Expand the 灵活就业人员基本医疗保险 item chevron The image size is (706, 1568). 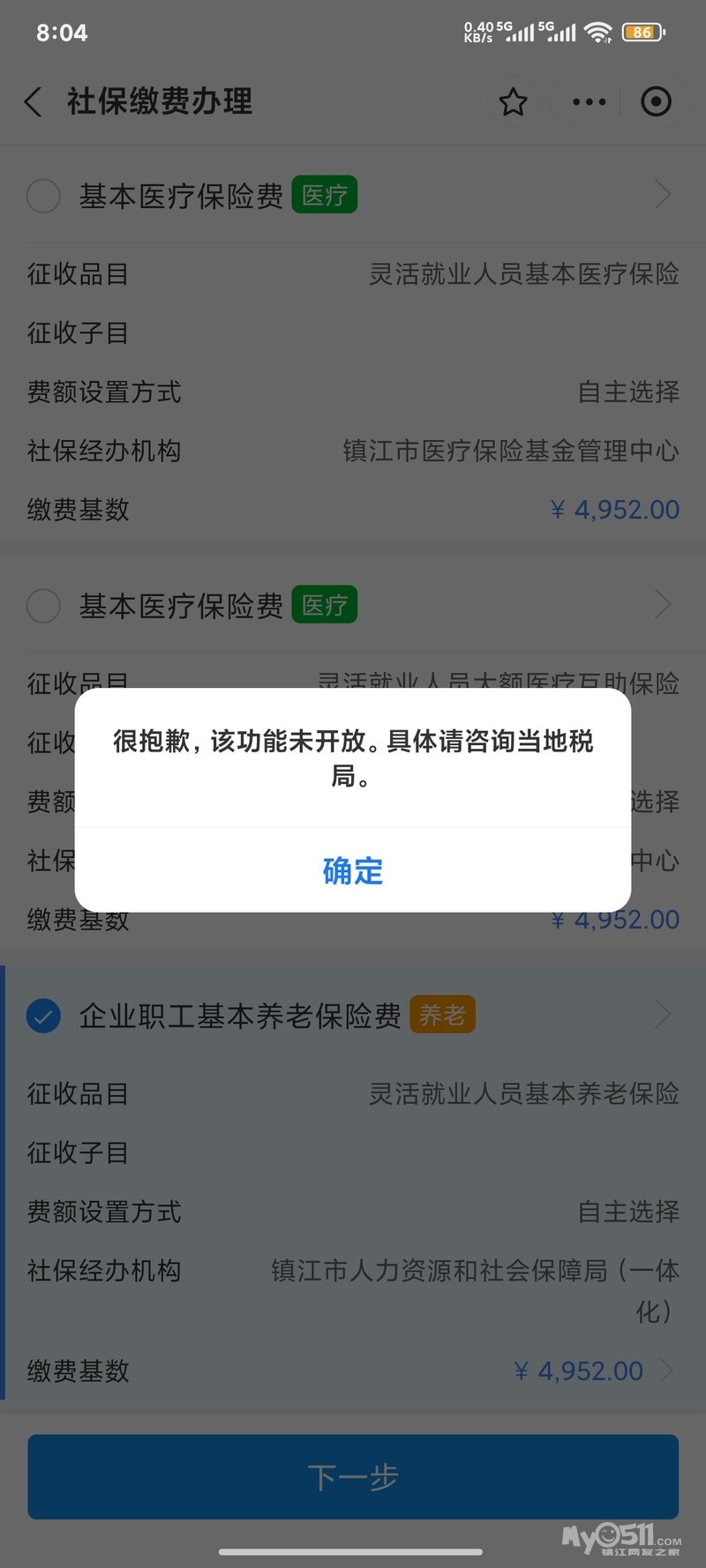663,195
